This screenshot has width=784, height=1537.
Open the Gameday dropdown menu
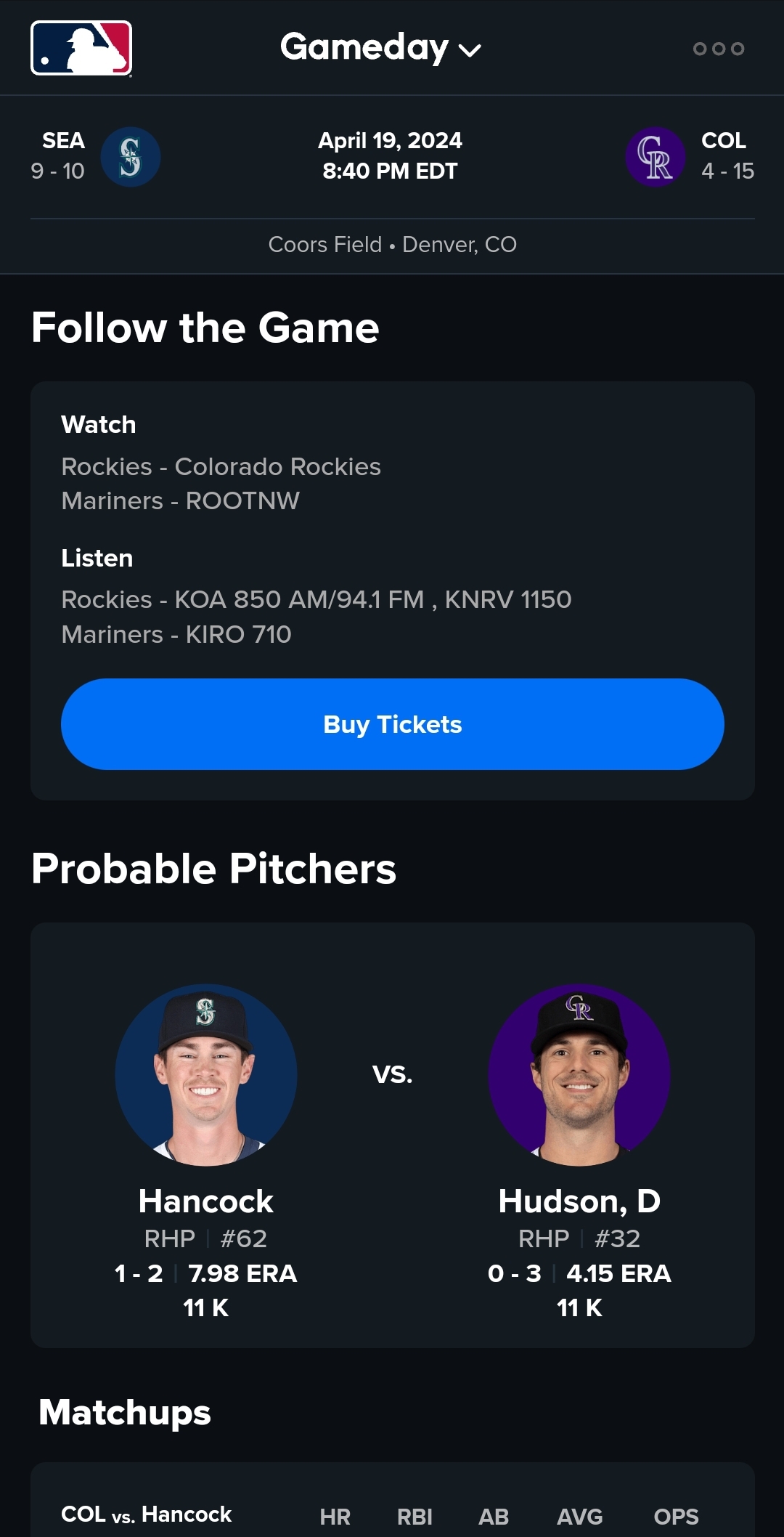pyautogui.click(x=380, y=48)
